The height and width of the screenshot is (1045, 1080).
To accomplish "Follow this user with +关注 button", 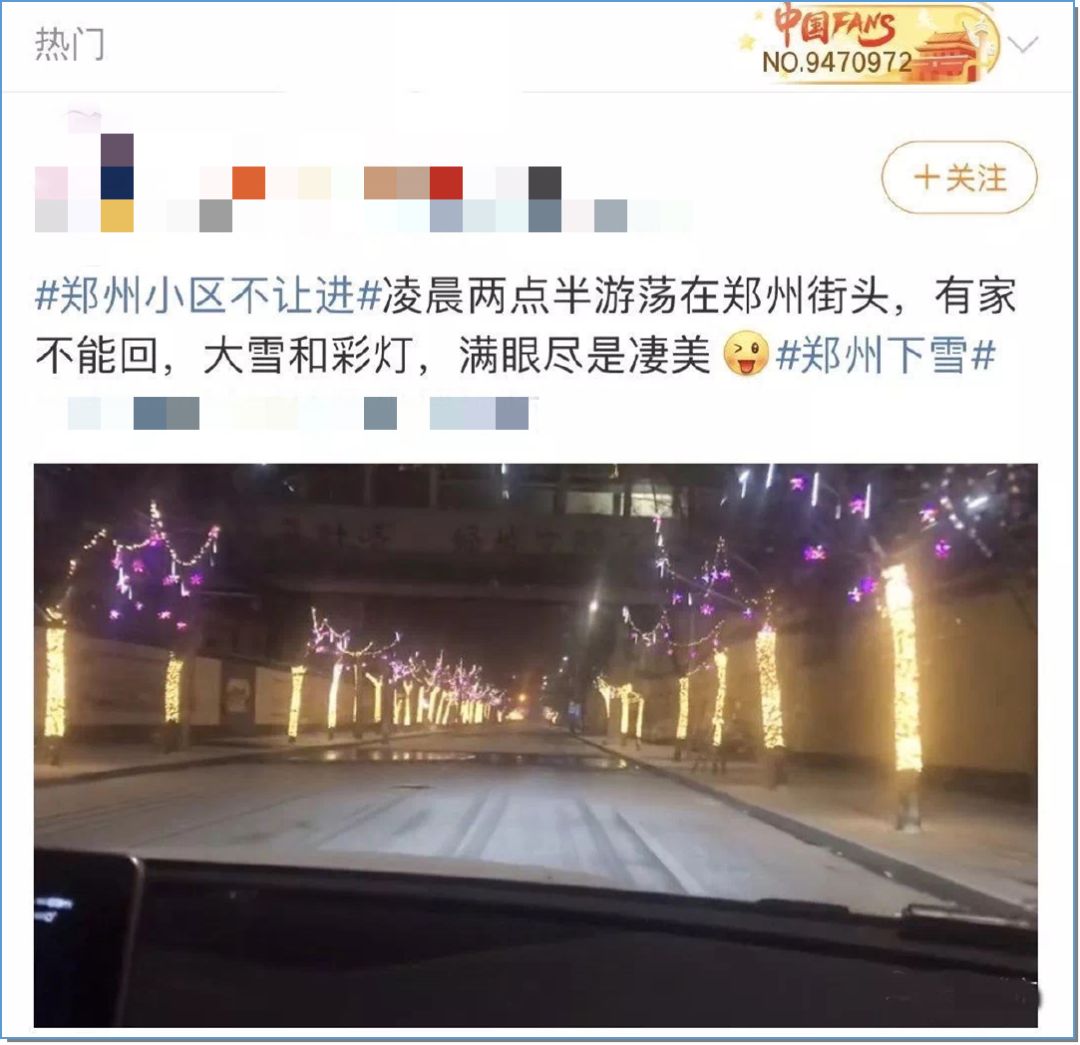I will [x=958, y=178].
